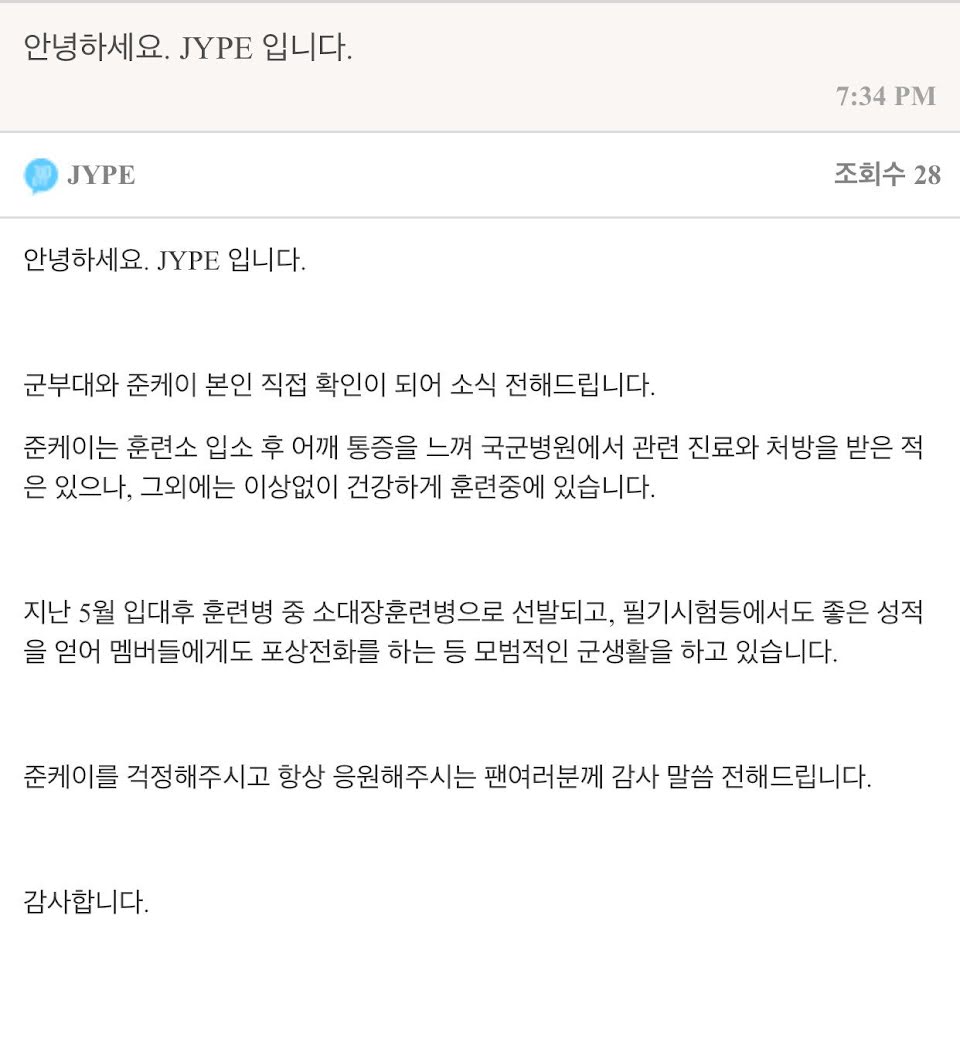Open the JYPE author profile
The image size is (960, 1038).
tap(99, 176)
